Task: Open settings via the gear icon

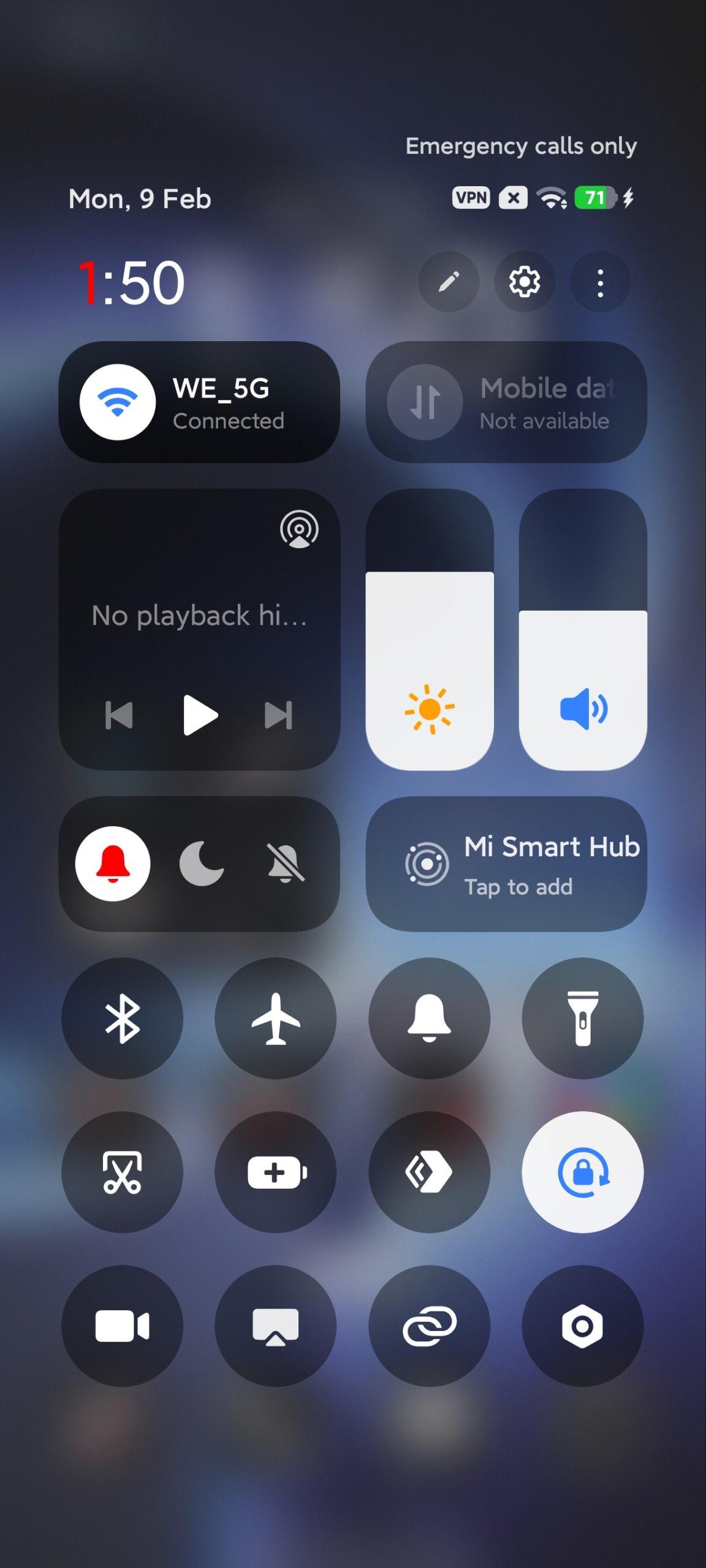Action: [525, 282]
